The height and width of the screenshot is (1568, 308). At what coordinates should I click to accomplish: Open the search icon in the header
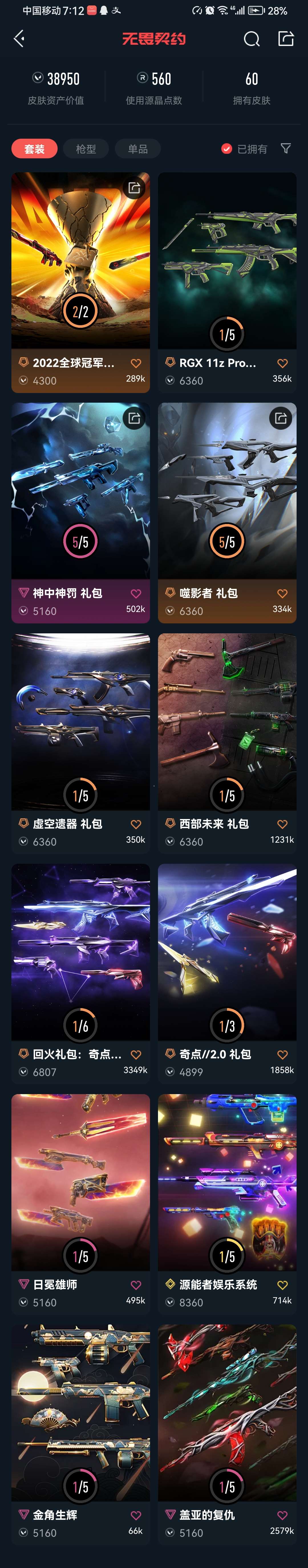tap(251, 39)
